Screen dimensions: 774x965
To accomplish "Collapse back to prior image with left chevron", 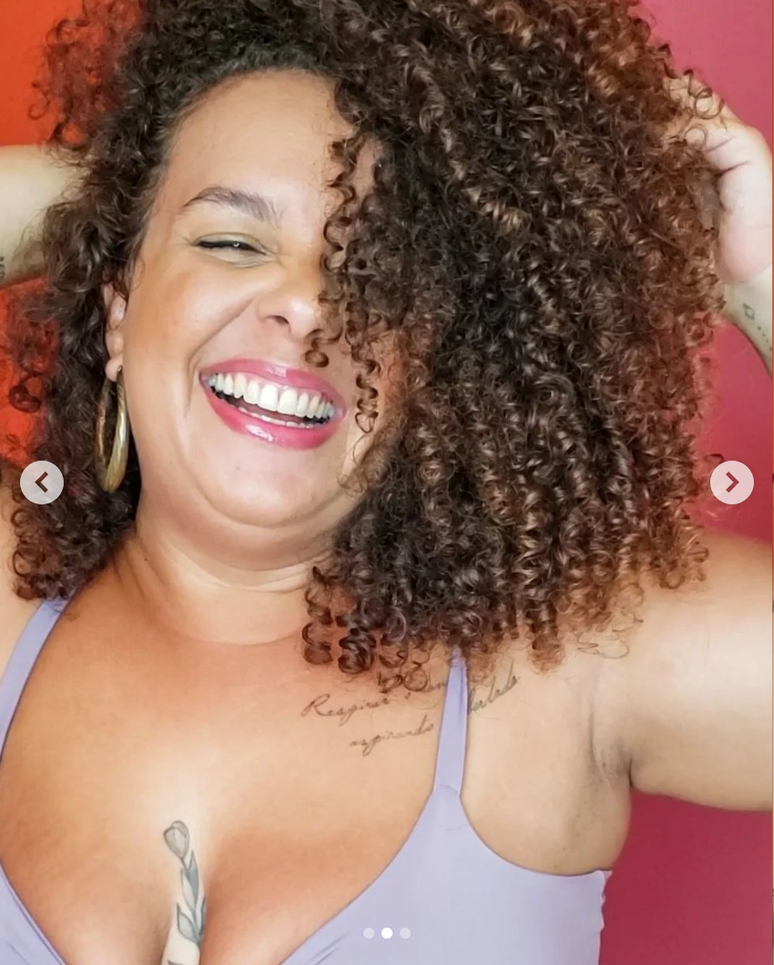I will pyautogui.click(x=42, y=482).
